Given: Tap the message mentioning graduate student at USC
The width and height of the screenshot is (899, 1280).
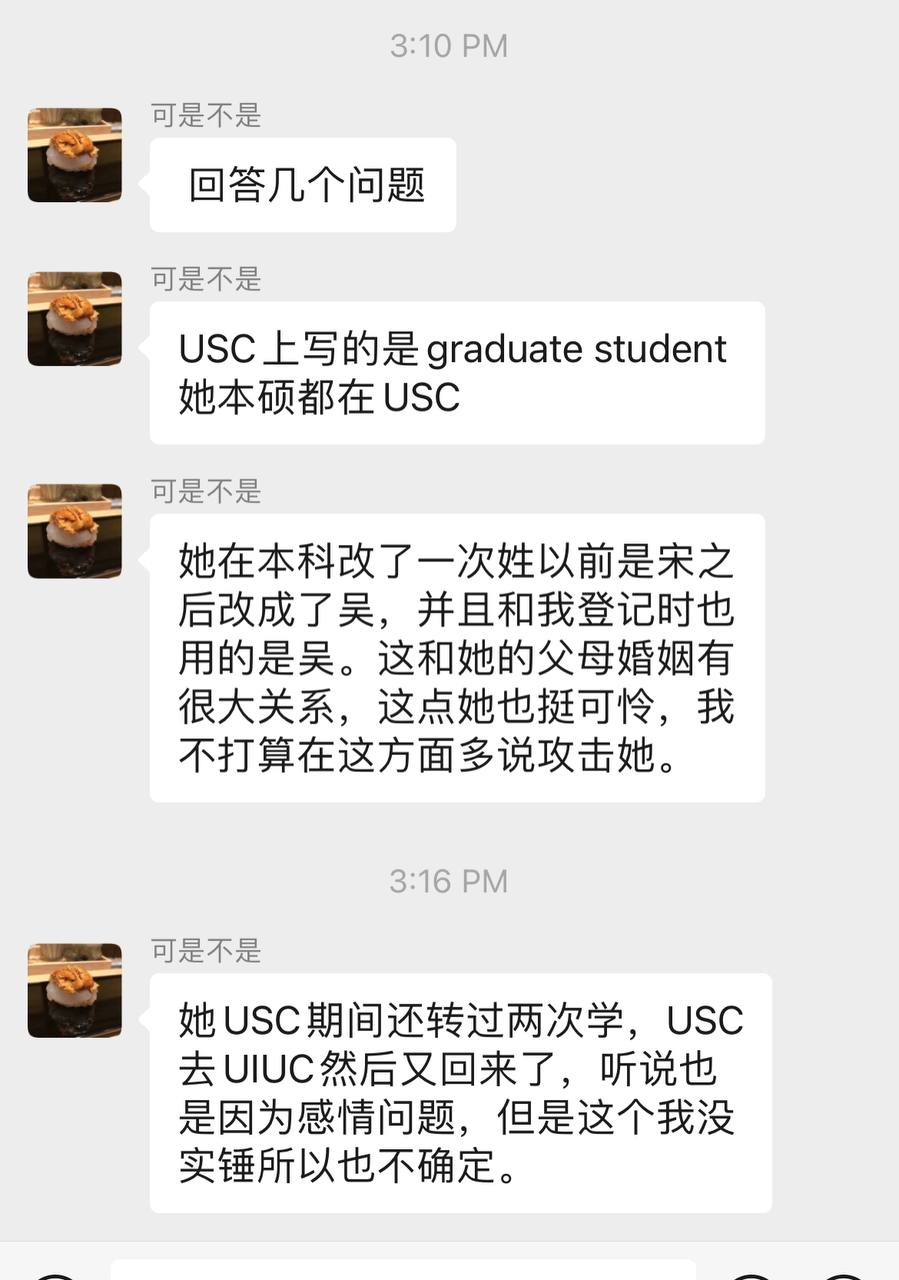Looking at the screenshot, I should (x=455, y=372).
